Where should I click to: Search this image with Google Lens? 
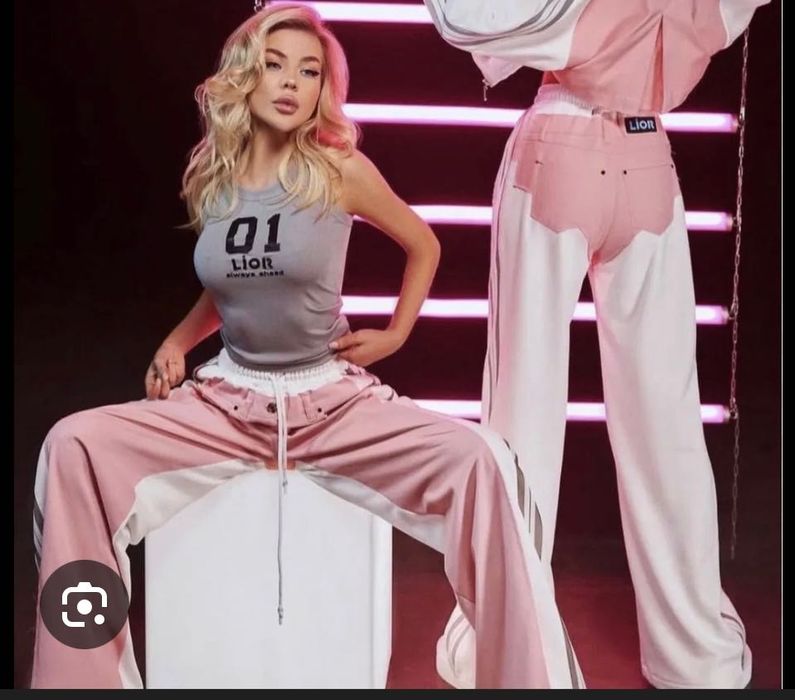[x=84, y=604]
